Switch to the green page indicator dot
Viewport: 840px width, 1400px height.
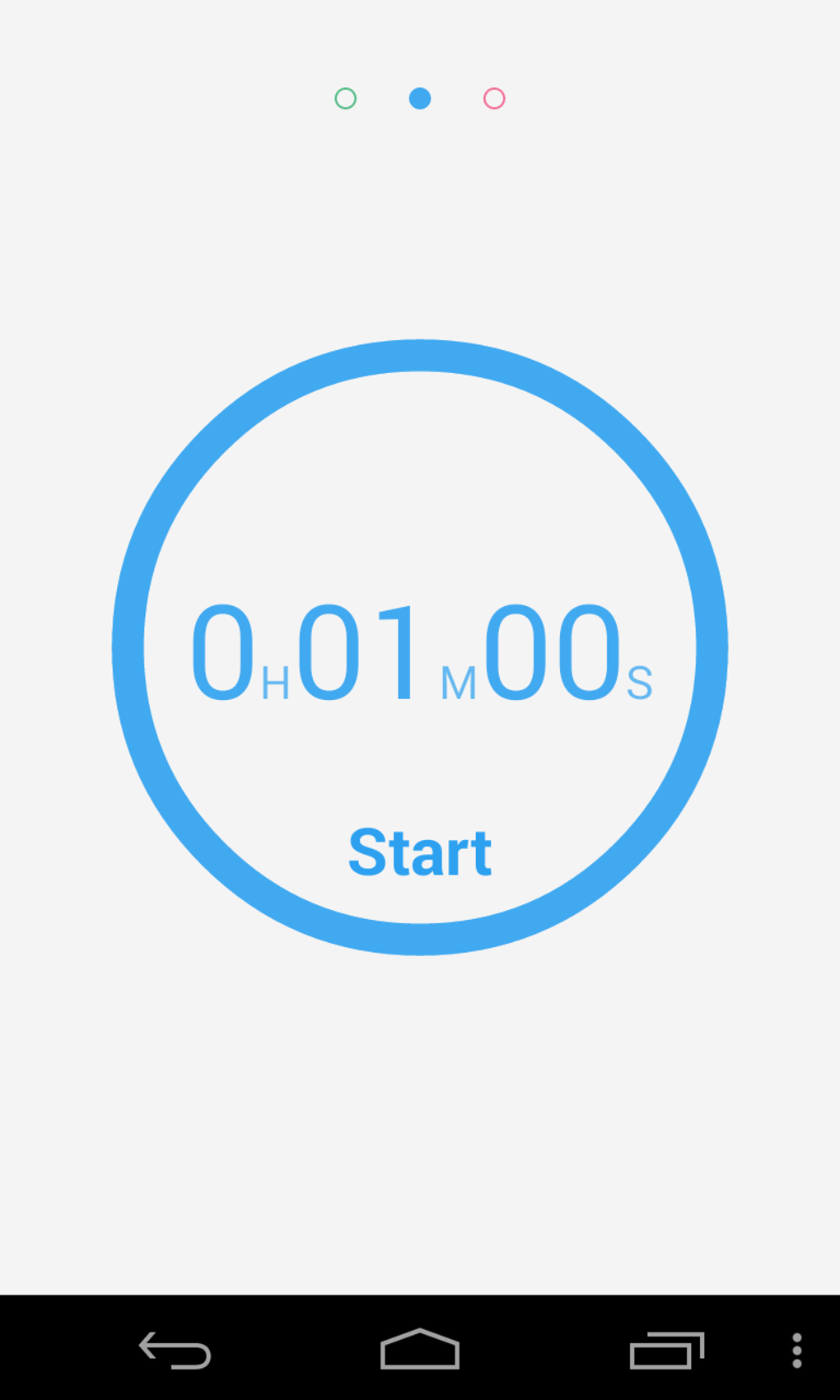[346, 99]
